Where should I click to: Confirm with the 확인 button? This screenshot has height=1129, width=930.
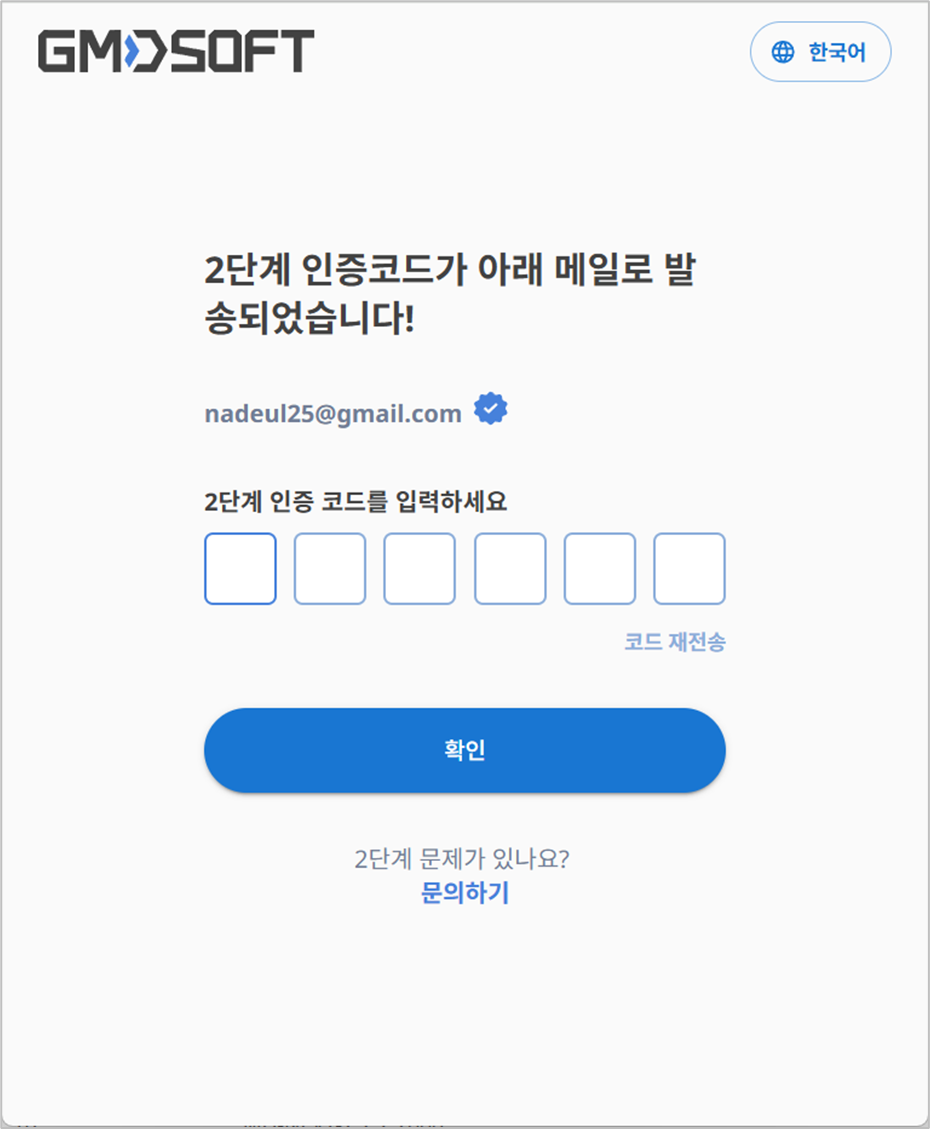coord(465,751)
